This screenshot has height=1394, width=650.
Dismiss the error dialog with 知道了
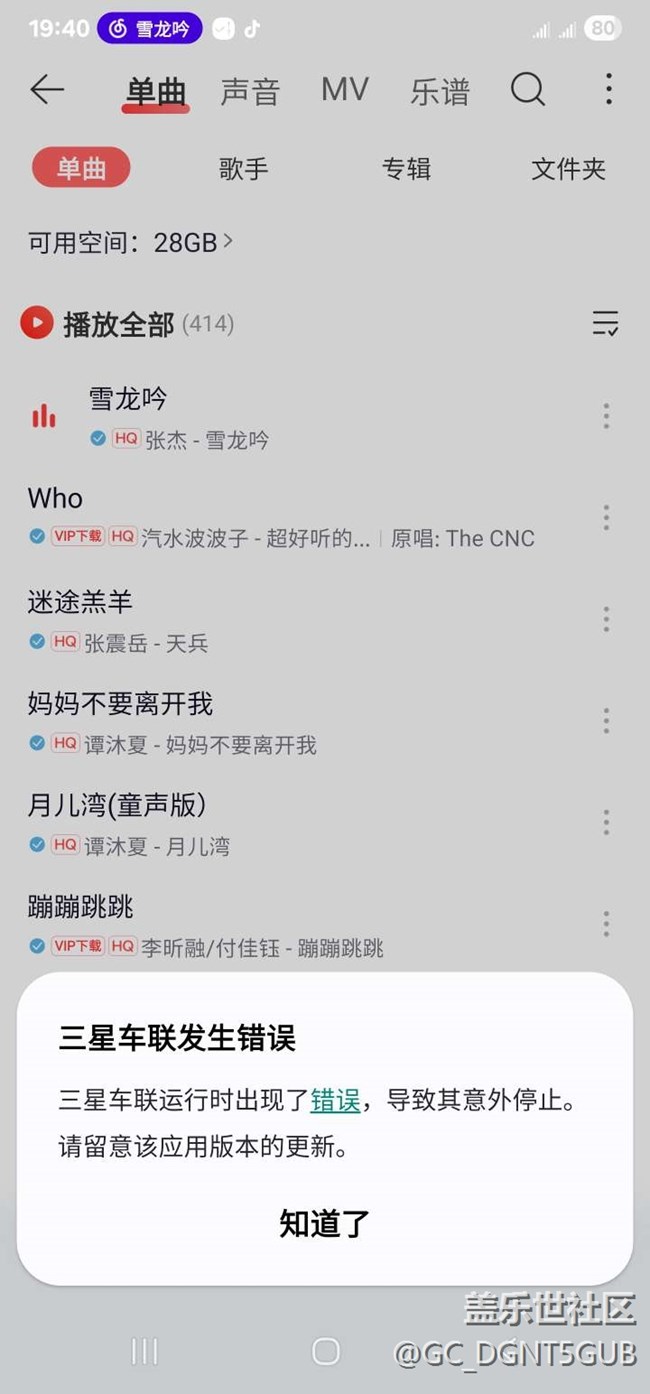[324, 1223]
